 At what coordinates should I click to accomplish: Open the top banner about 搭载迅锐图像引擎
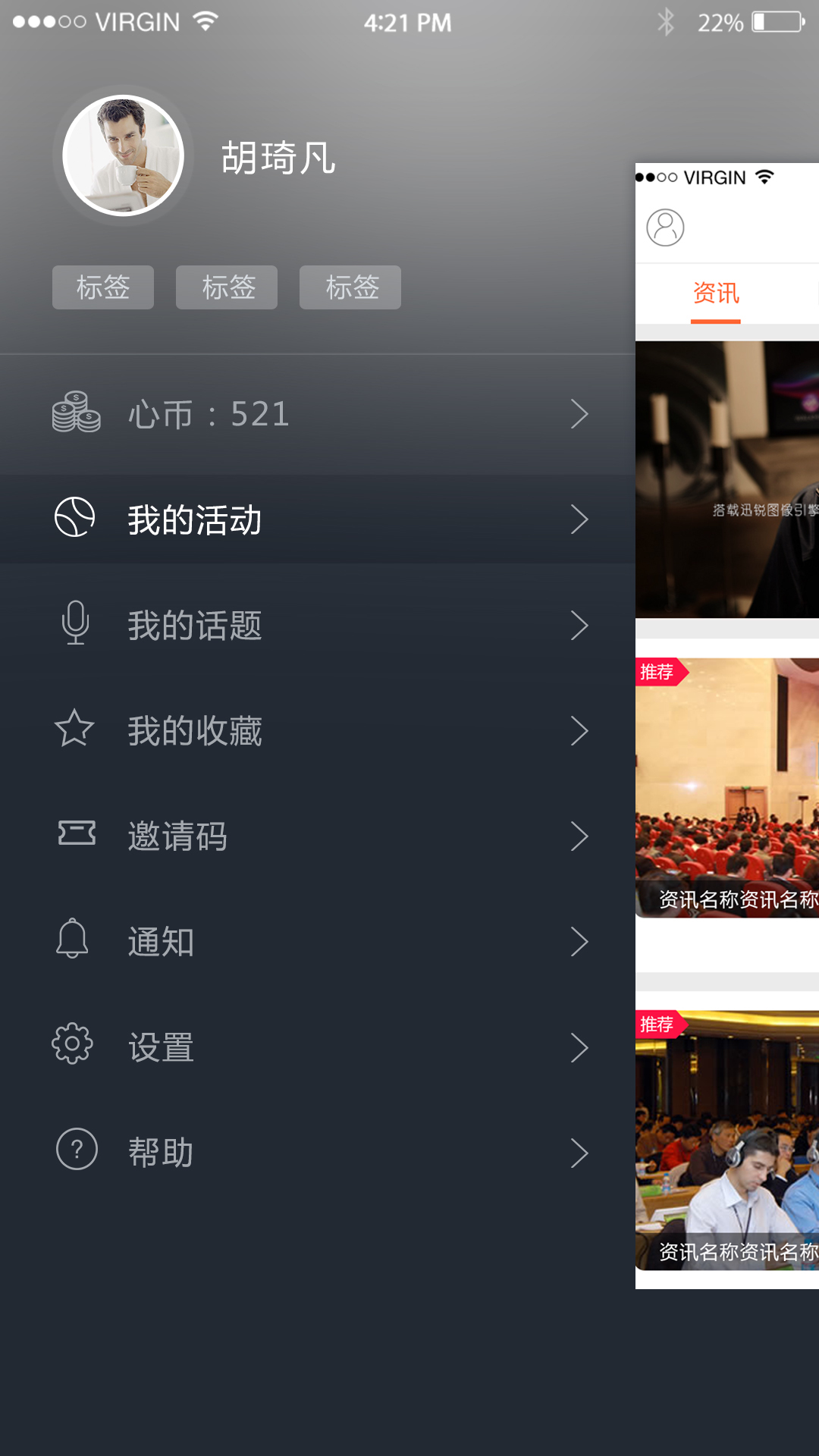pos(727,479)
